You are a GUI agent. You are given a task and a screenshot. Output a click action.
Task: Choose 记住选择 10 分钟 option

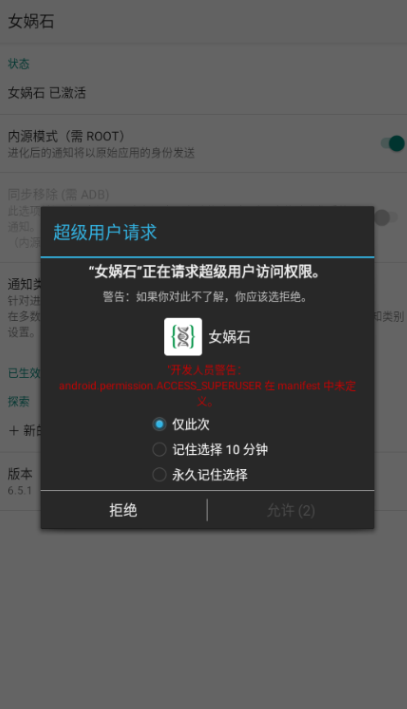click(x=210, y=449)
